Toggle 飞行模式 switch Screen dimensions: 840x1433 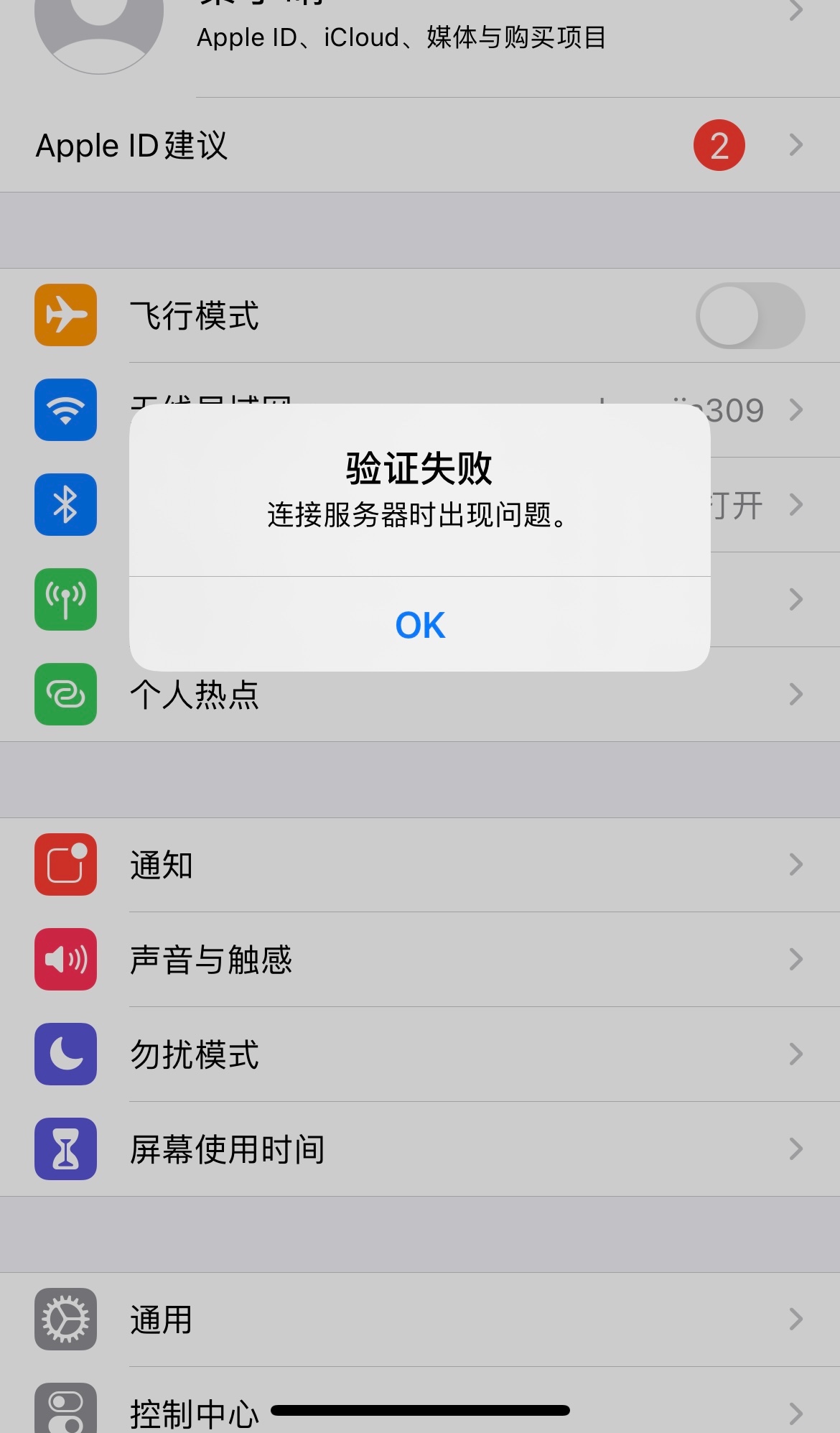pos(750,315)
